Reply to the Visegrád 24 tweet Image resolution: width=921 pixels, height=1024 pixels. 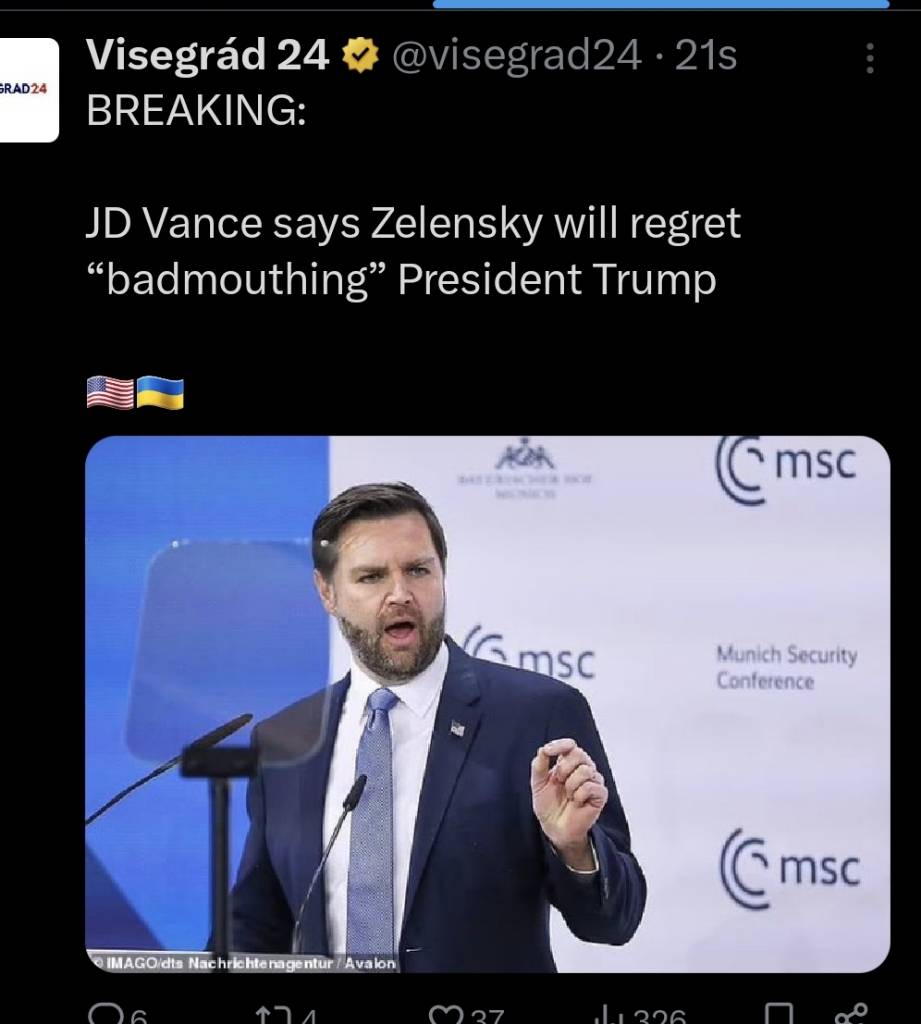coord(104,1015)
